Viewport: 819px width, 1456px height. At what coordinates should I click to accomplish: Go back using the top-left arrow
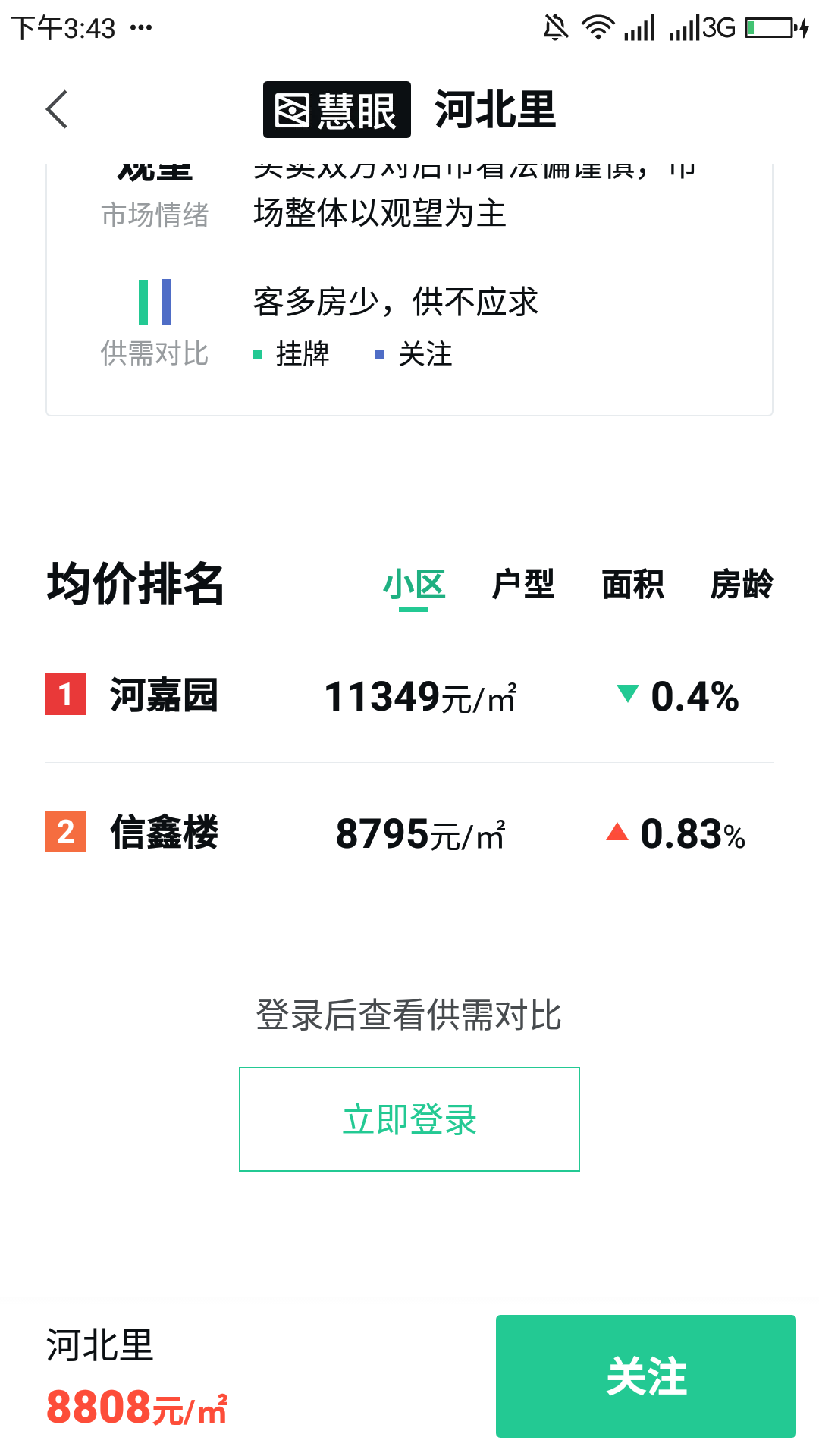[58, 110]
